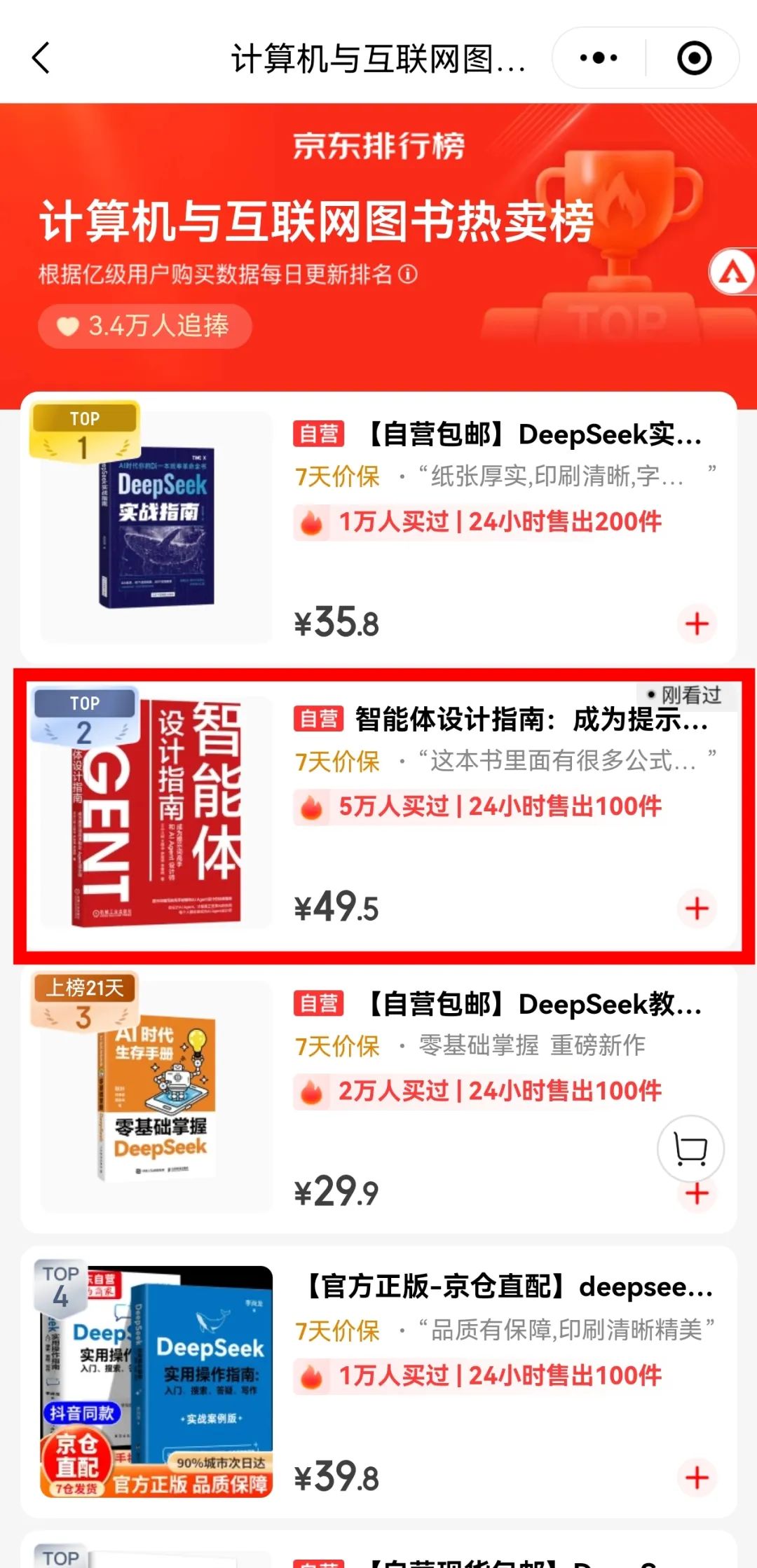Open the mini program three-dot menu
This screenshot has height=1568, width=757.
pos(599,57)
